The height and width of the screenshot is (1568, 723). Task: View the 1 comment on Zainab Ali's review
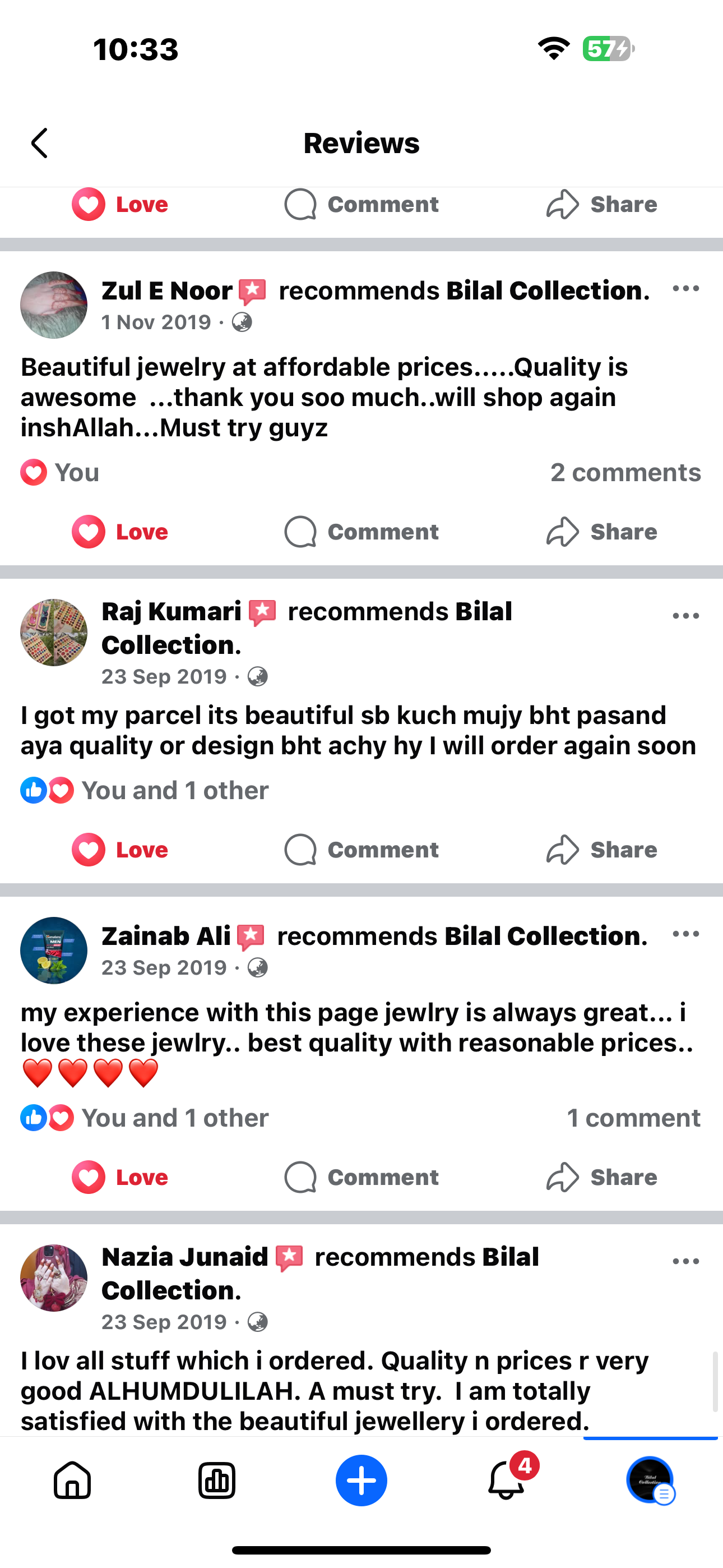click(x=633, y=1118)
